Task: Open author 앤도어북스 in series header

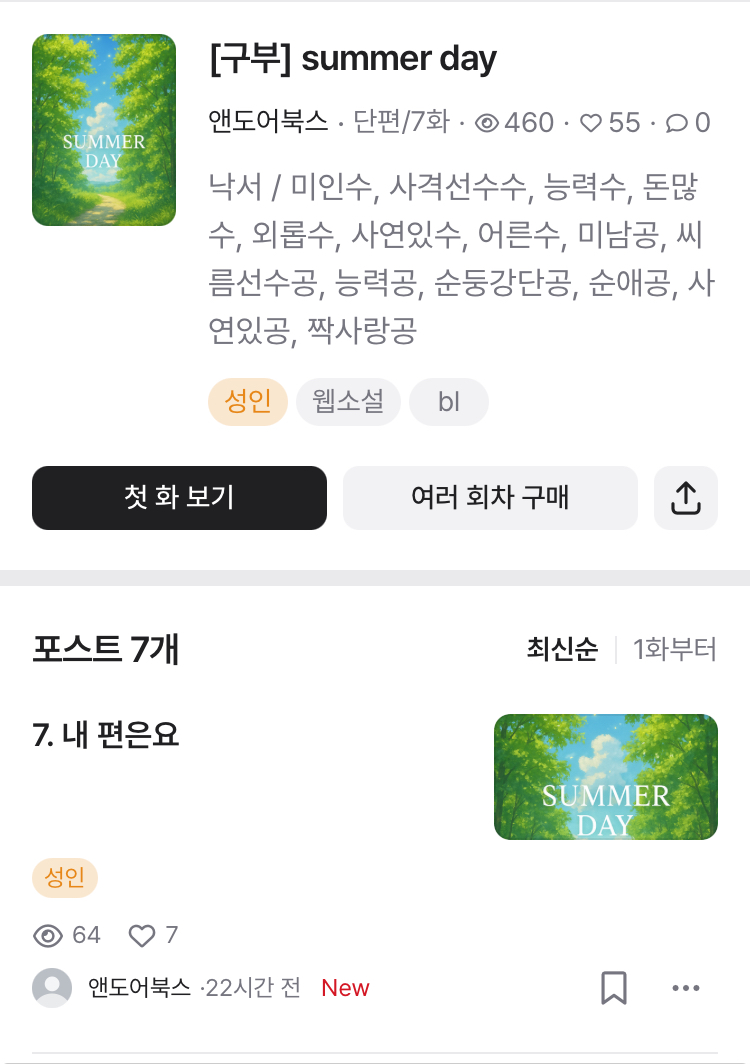Action: click(x=268, y=122)
